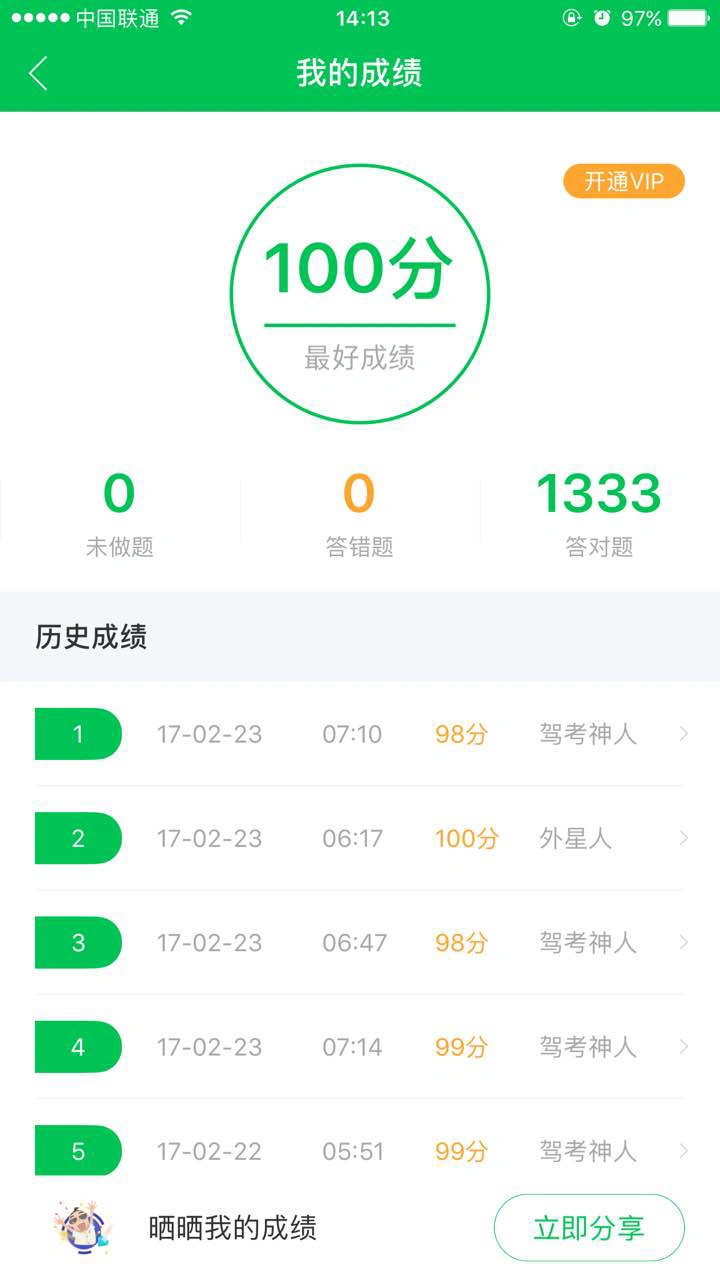Open history record 2 with 100分 外星人
The width and height of the screenshot is (720, 1280).
[x=360, y=838]
